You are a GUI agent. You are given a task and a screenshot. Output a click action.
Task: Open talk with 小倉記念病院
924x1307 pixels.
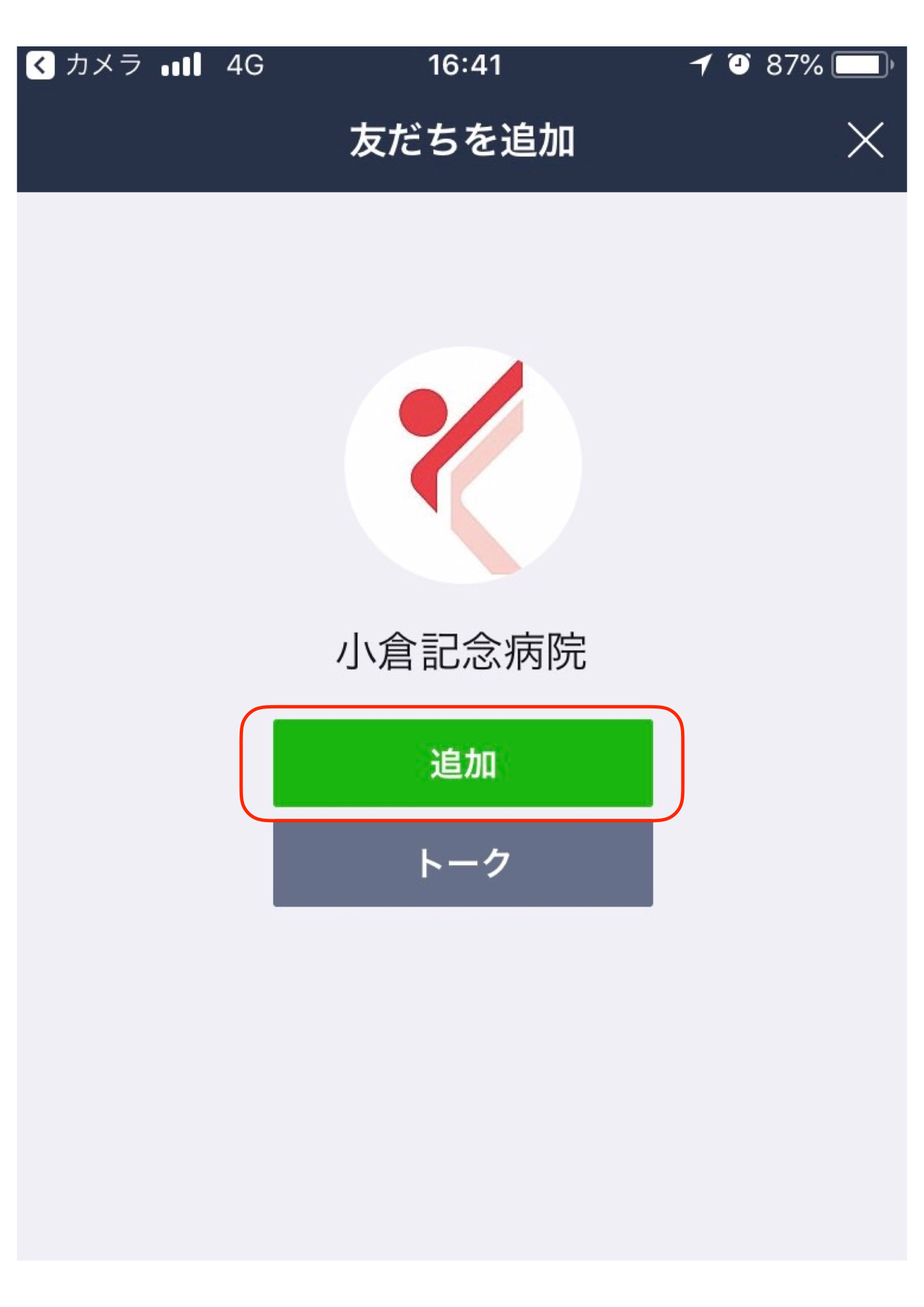click(463, 863)
